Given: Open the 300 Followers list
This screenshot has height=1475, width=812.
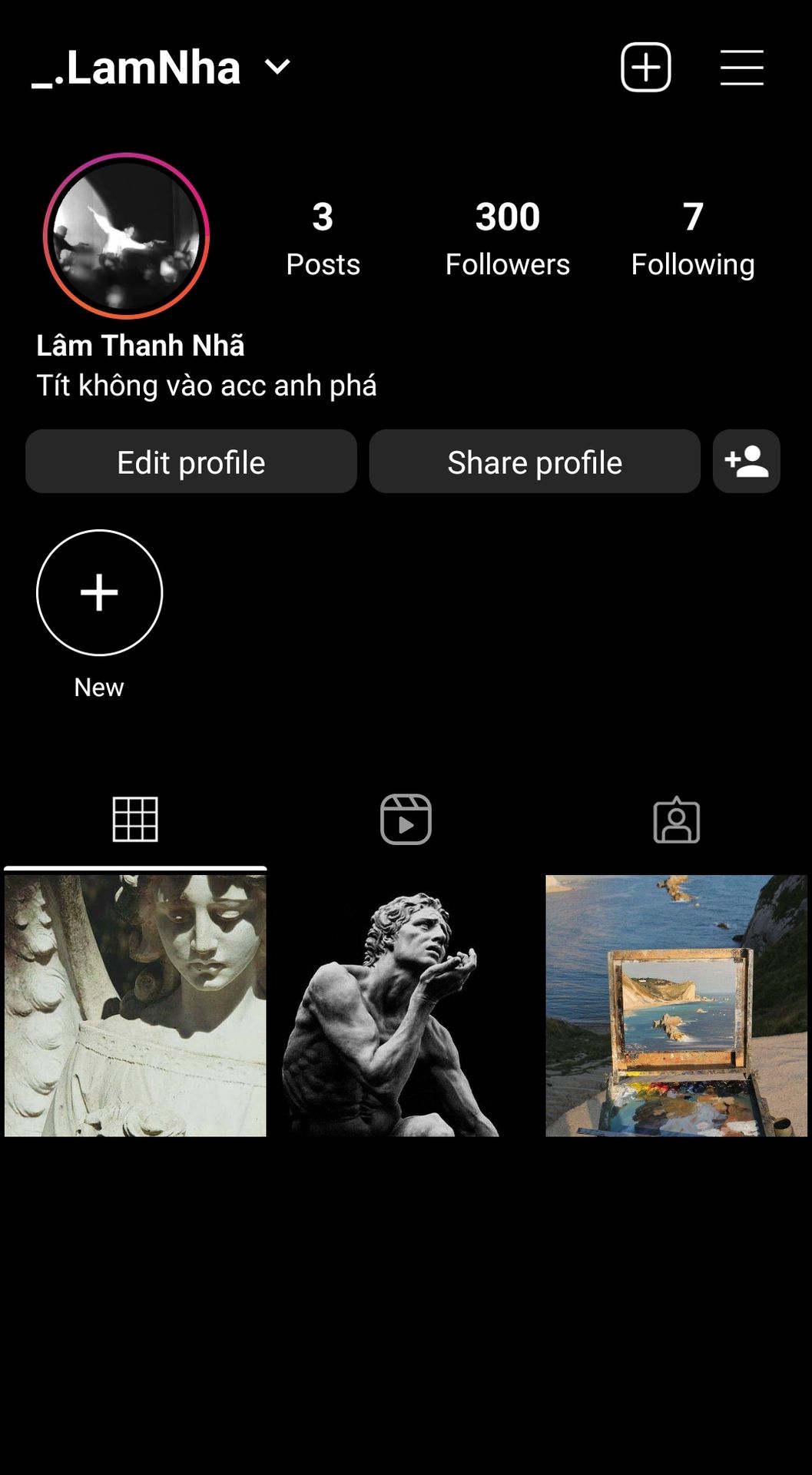Looking at the screenshot, I should point(507,238).
